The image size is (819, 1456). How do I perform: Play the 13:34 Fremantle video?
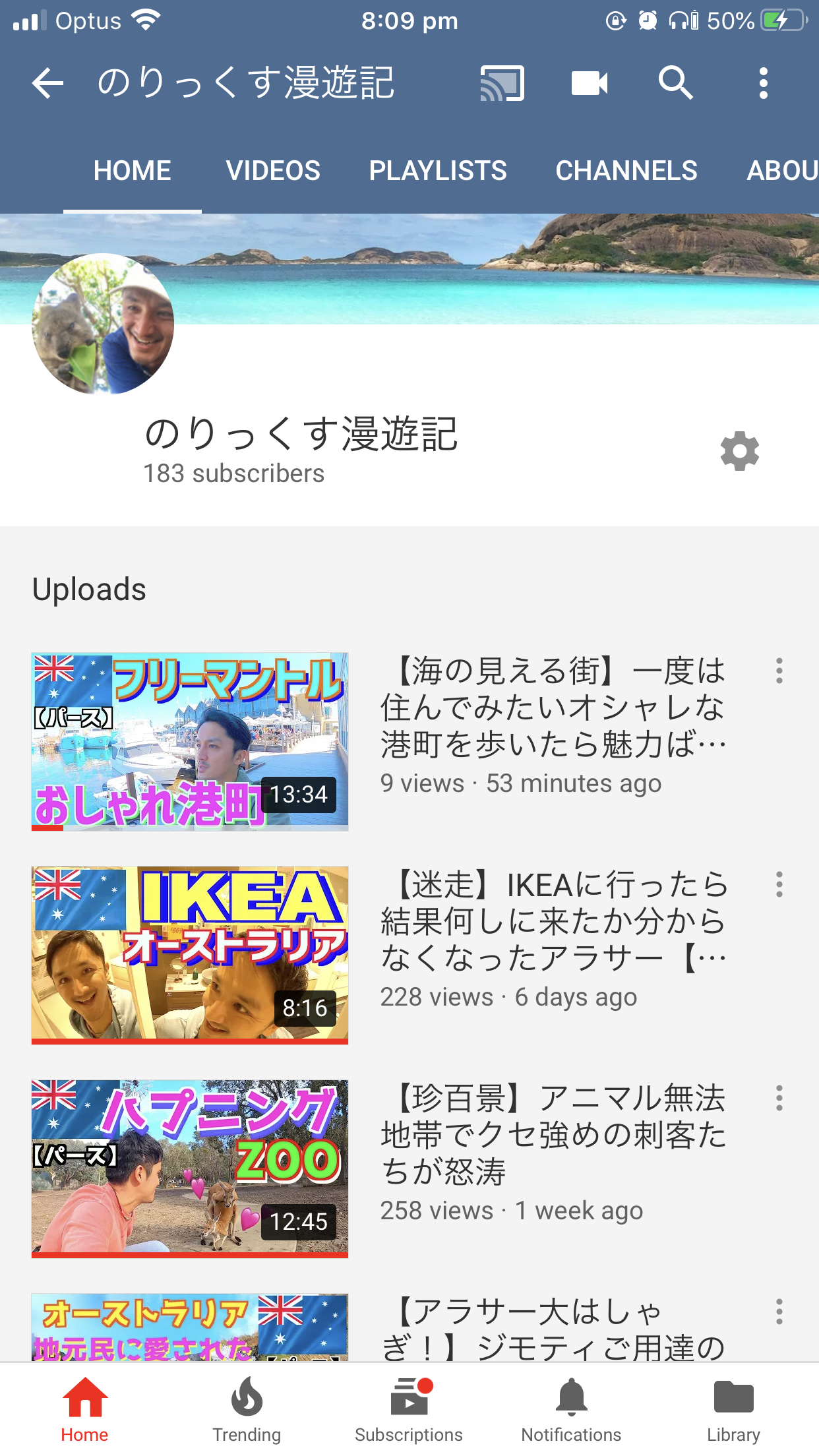(x=190, y=741)
